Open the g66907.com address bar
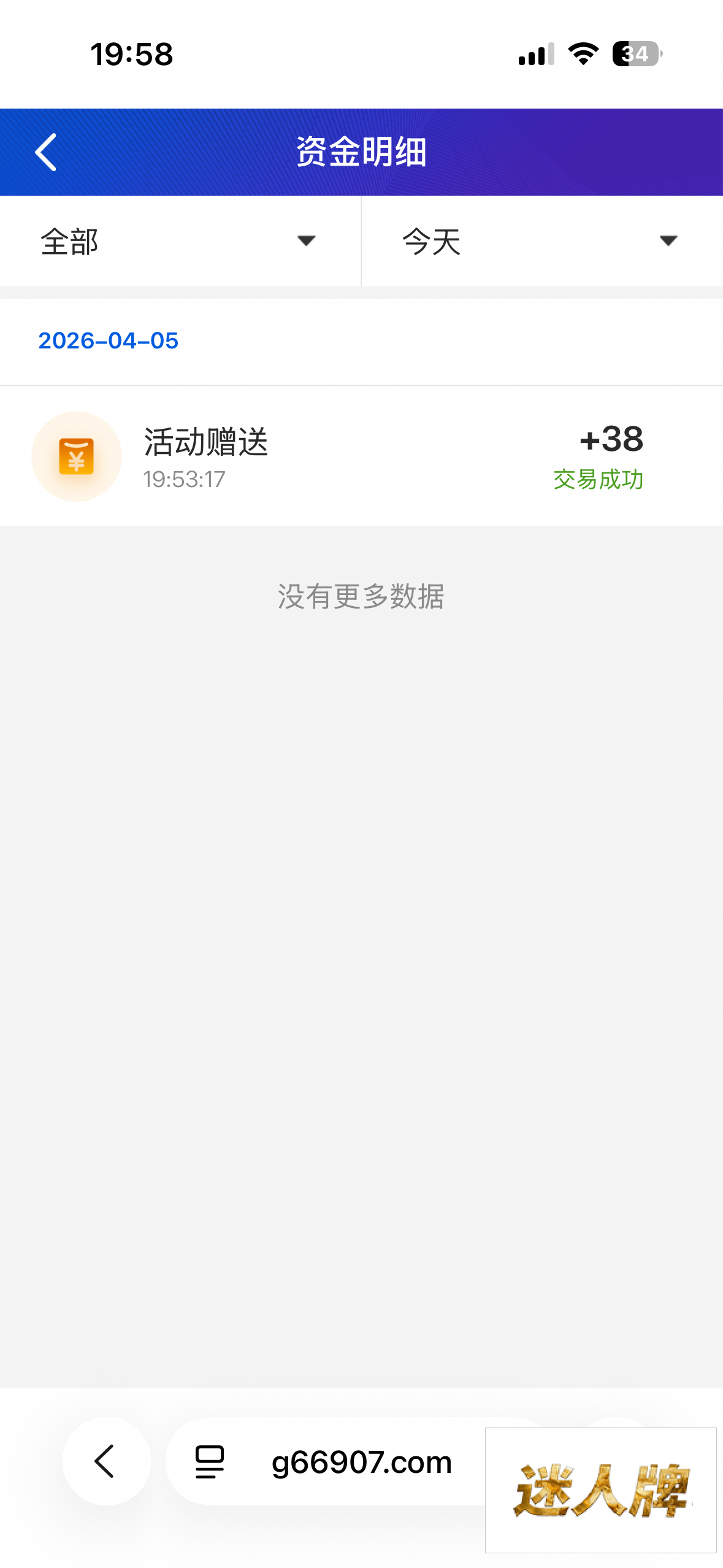The width and height of the screenshot is (723, 1568). point(361,1462)
